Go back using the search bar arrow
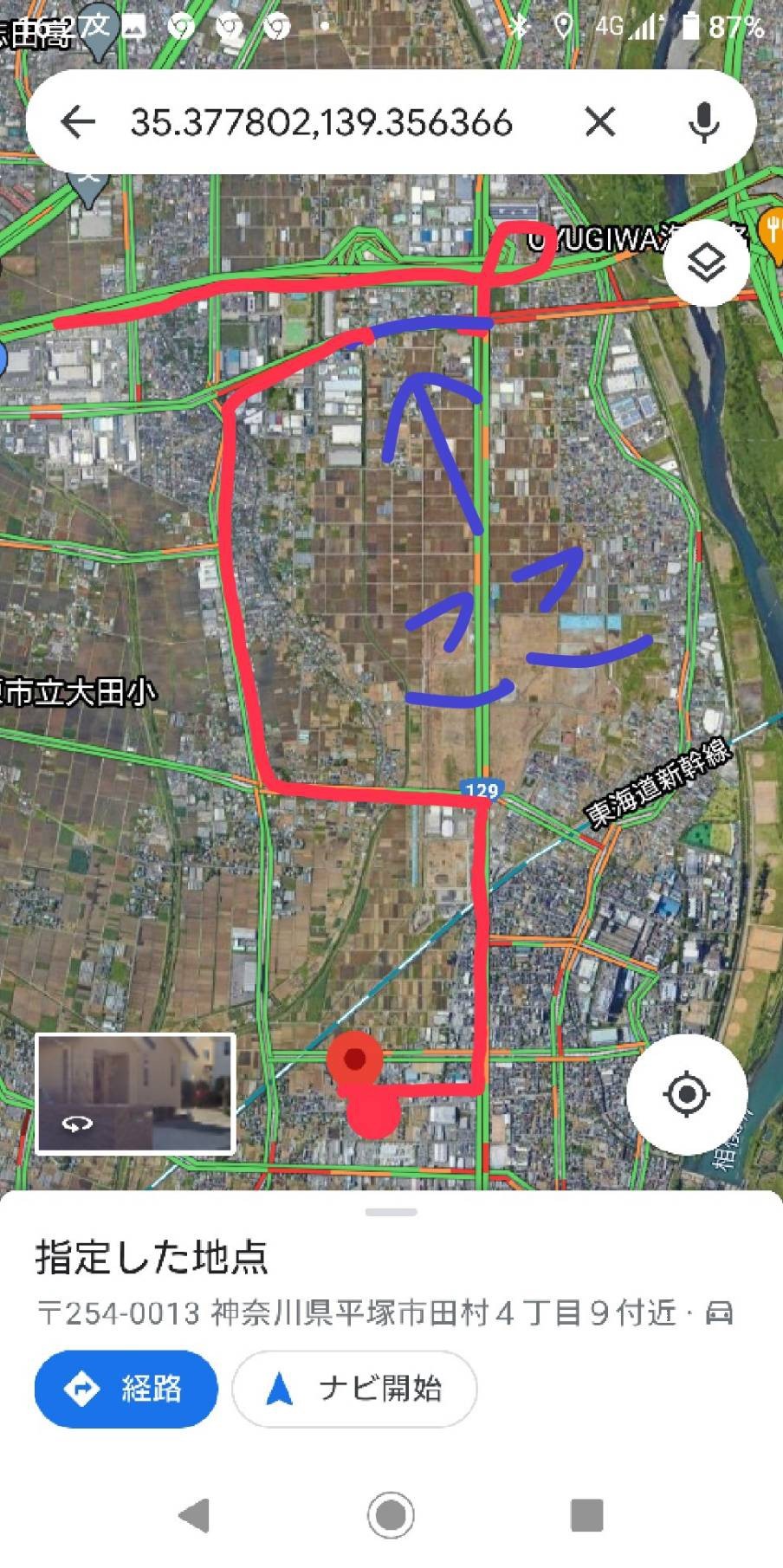 coord(78,122)
